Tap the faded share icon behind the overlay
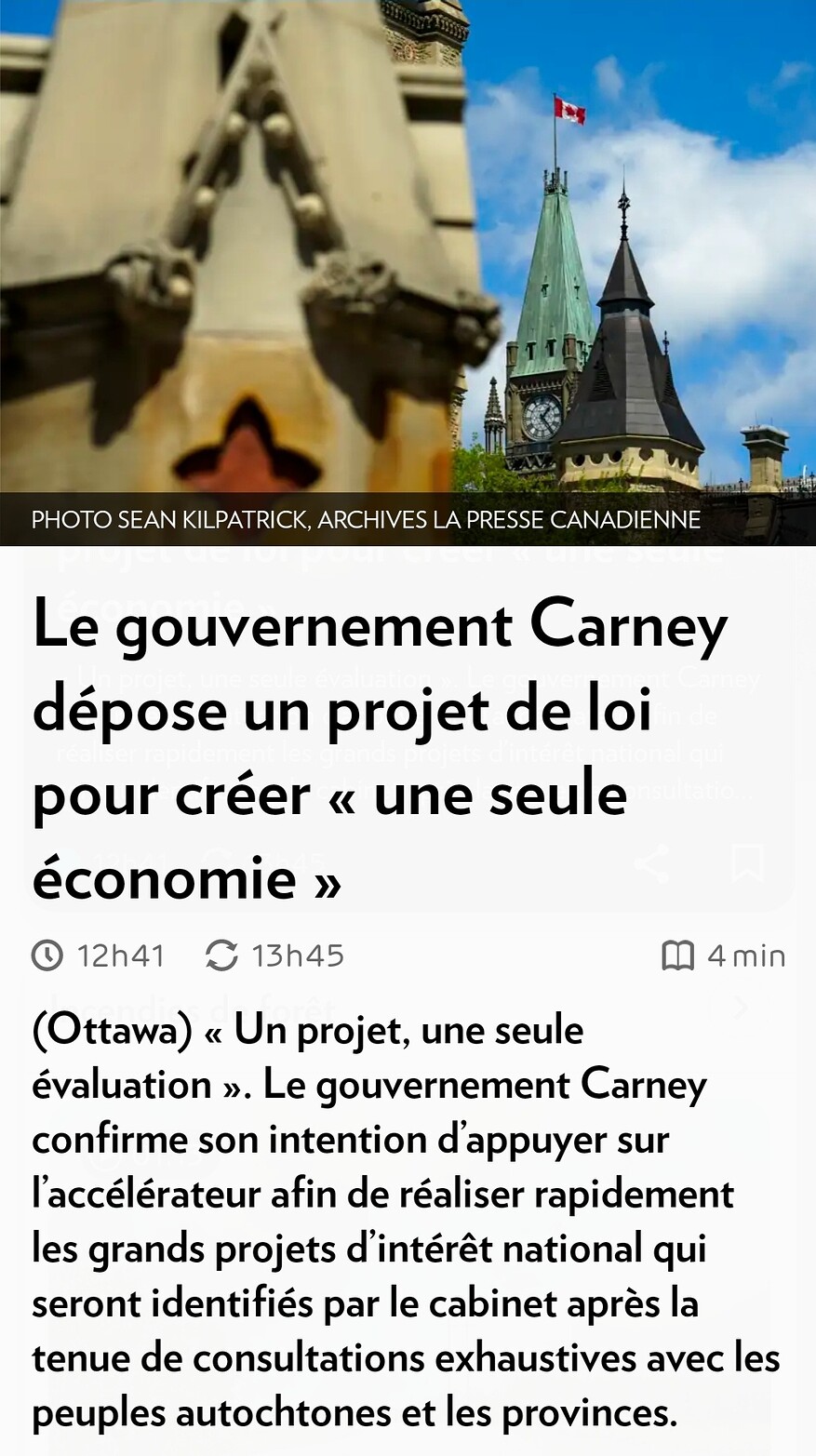Image resolution: width=816 pixels, height=1456 pixels. coord(651,865)
